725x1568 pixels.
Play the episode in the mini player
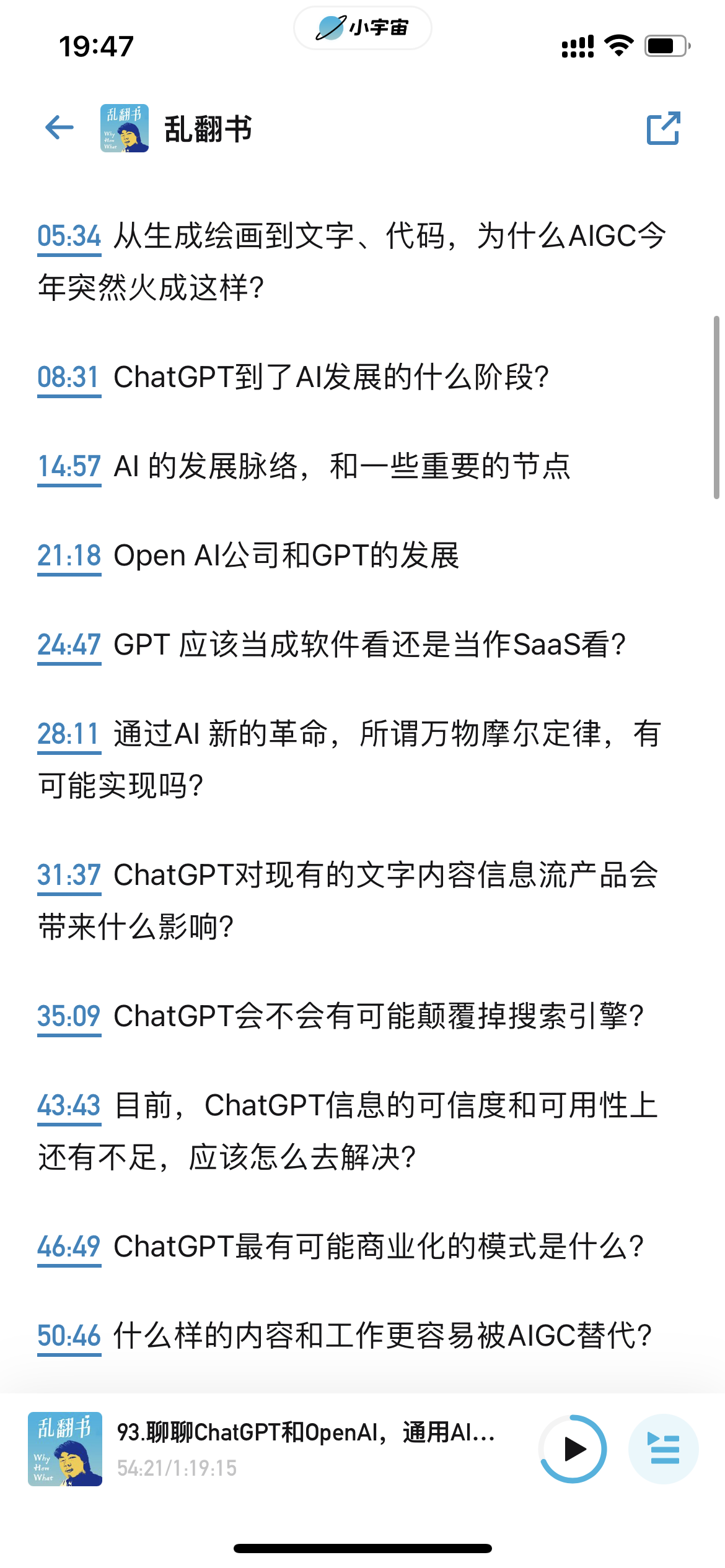point(573,1449)
